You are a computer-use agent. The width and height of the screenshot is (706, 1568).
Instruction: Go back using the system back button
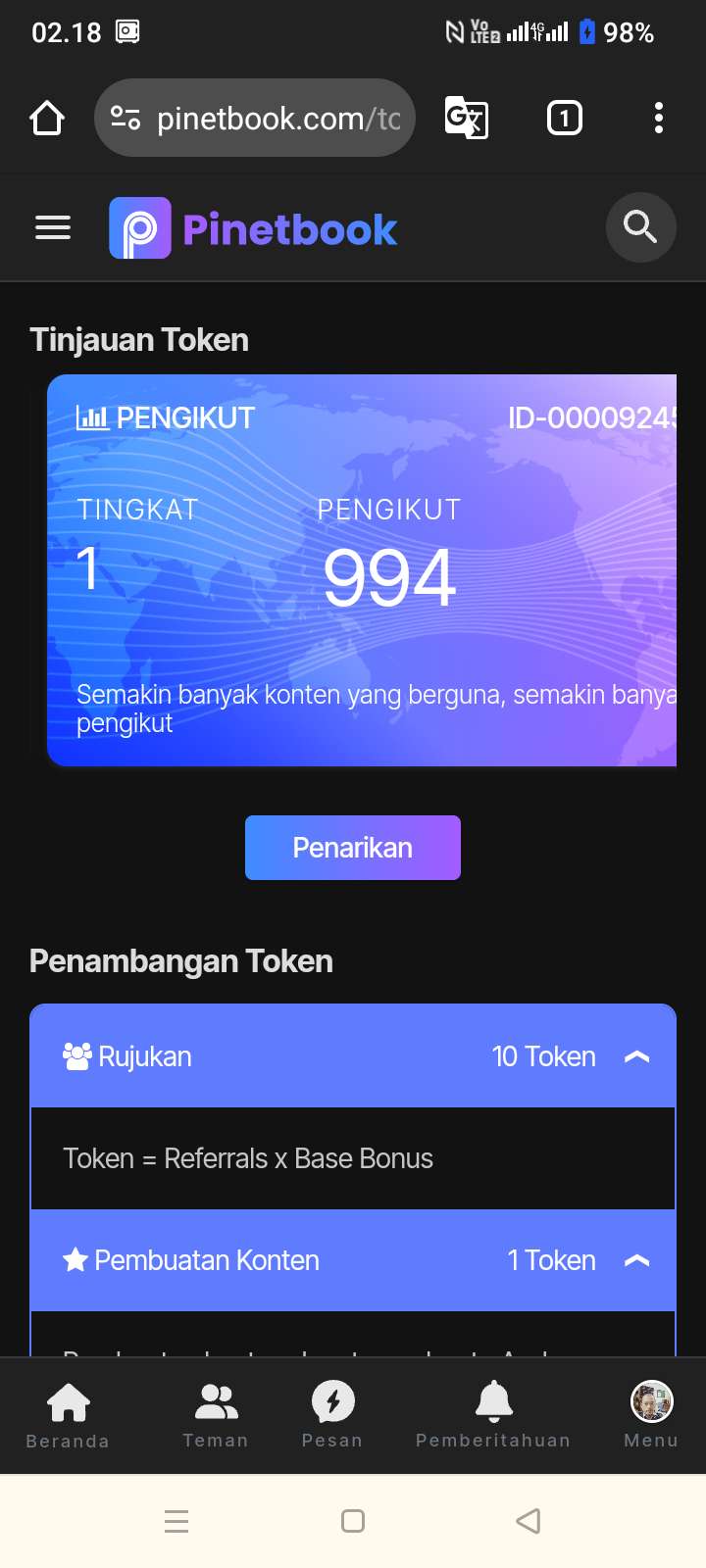tap(528, 1521)
